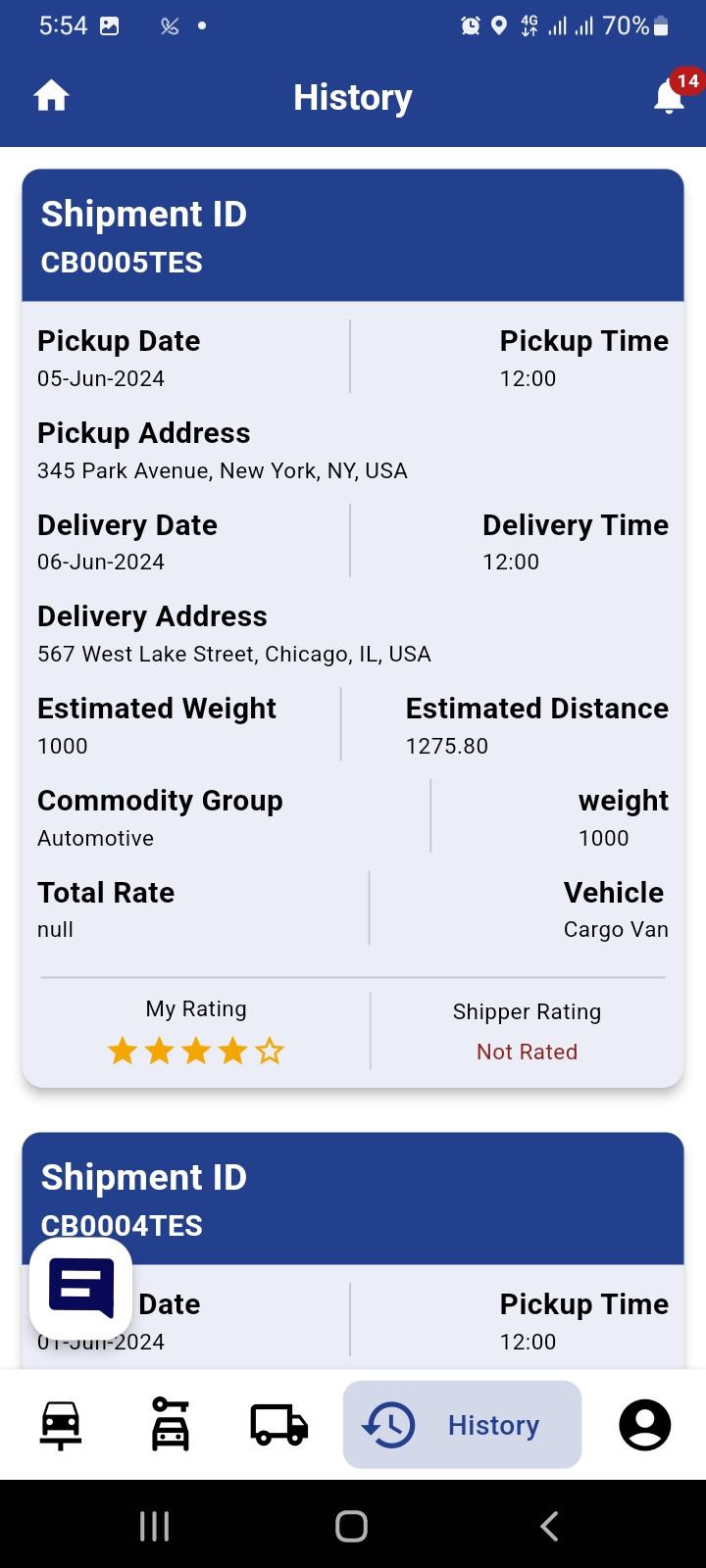Select the History title in header

(x=353, y=97)
